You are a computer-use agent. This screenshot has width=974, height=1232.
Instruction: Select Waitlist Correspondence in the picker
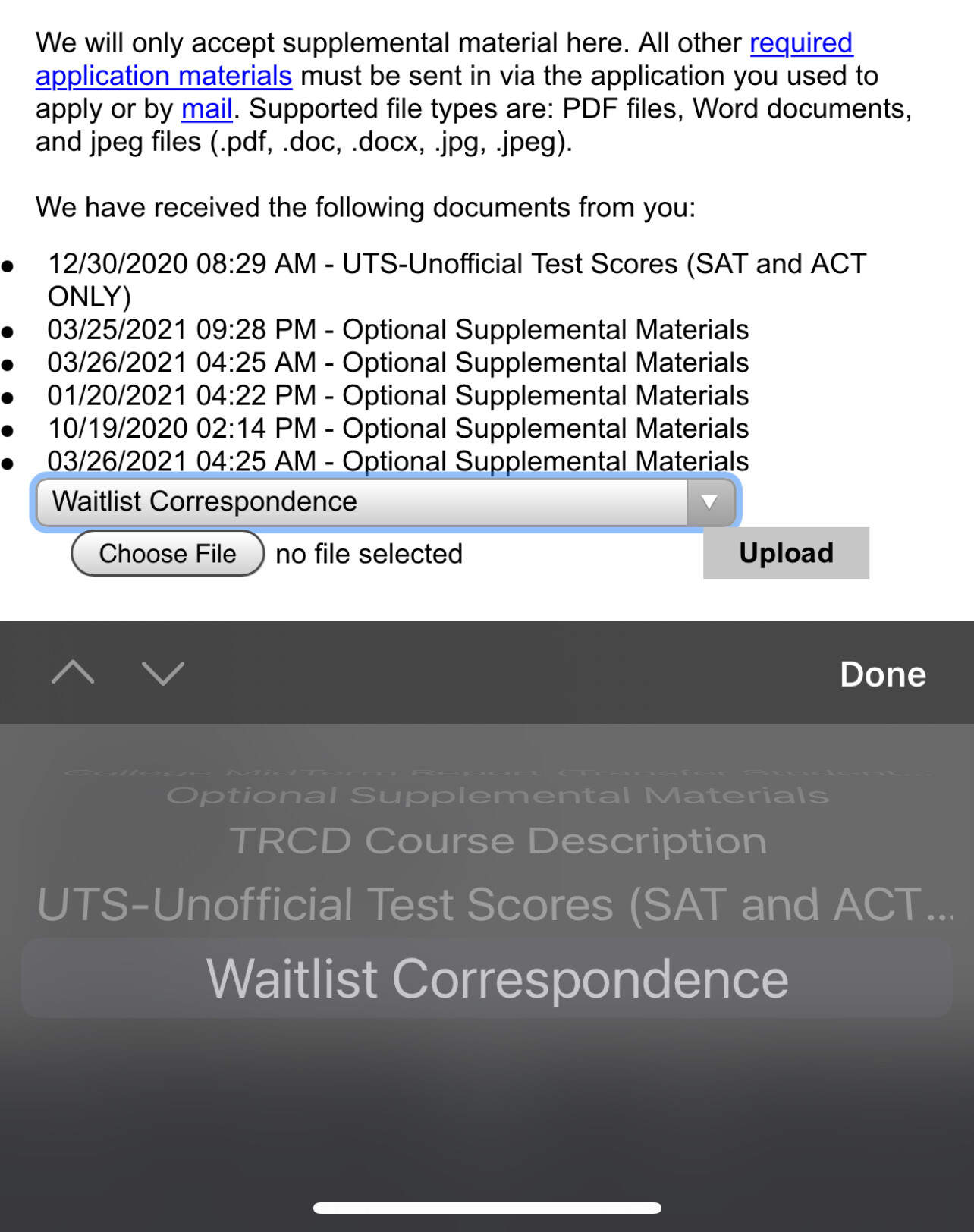pyautogui.click(x=498, y=979)
